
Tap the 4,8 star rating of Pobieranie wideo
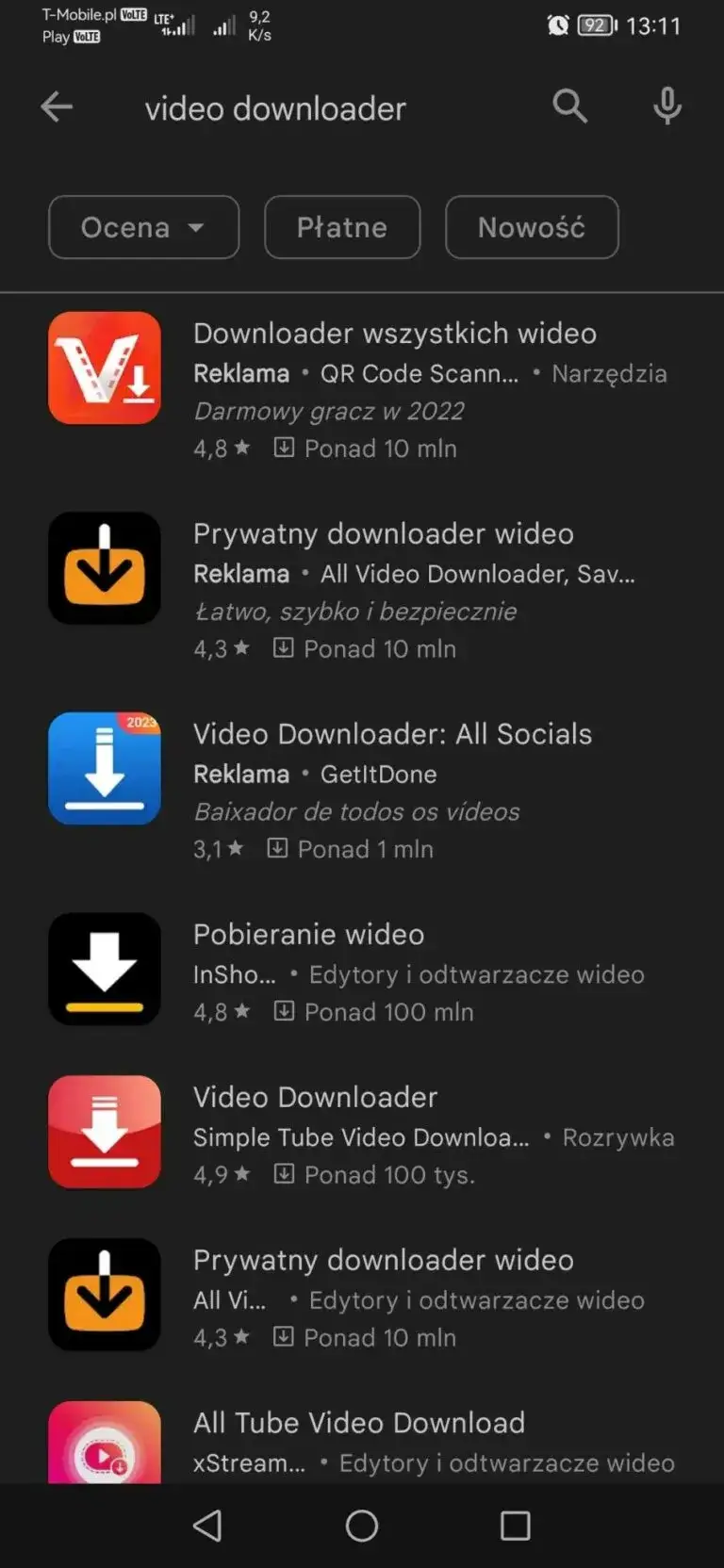coord(221,1010)
